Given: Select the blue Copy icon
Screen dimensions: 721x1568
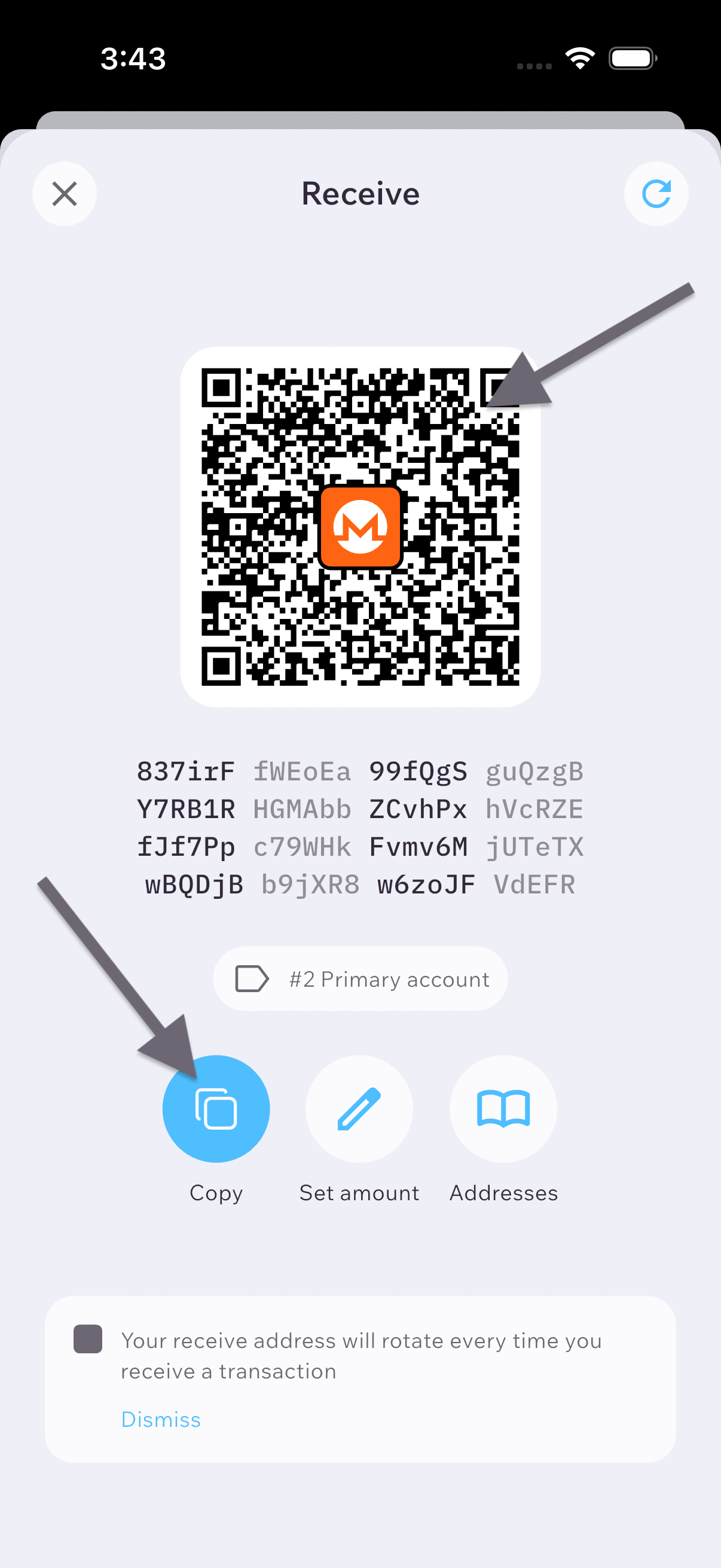Looking at the screenshot, I should pos(216,1109).
